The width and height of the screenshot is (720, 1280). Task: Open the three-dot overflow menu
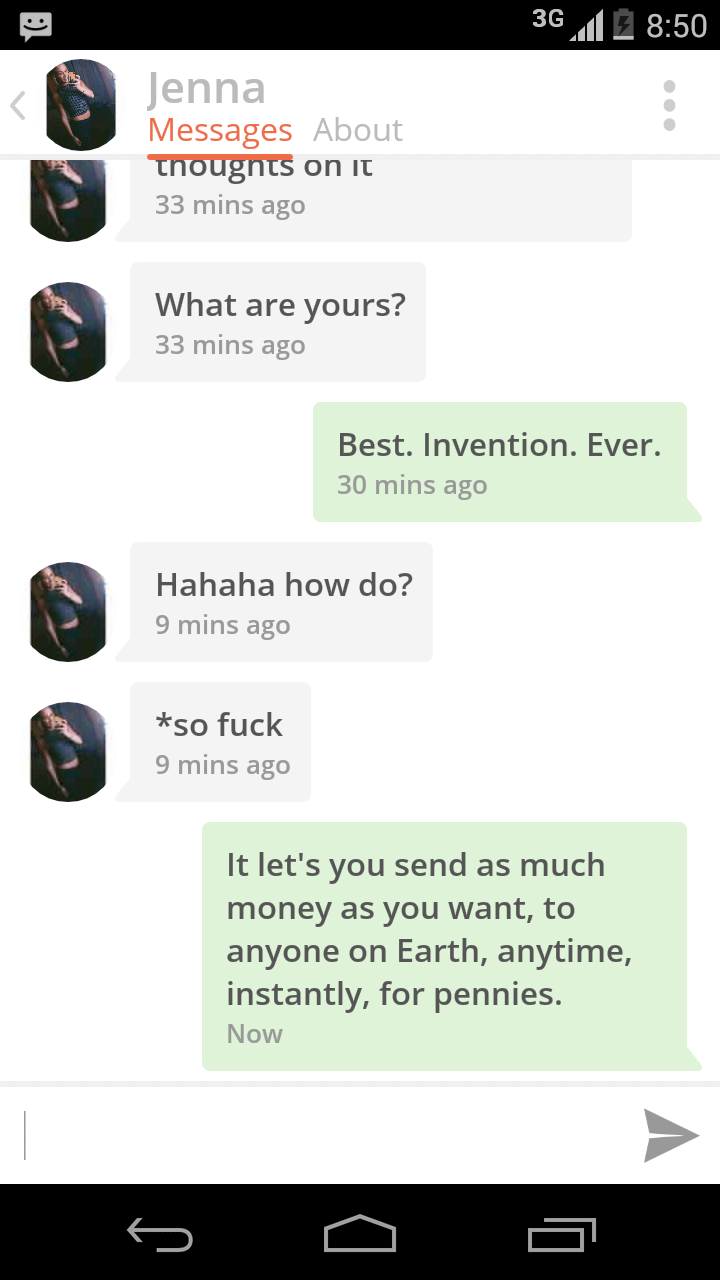(x=669, y=105)
